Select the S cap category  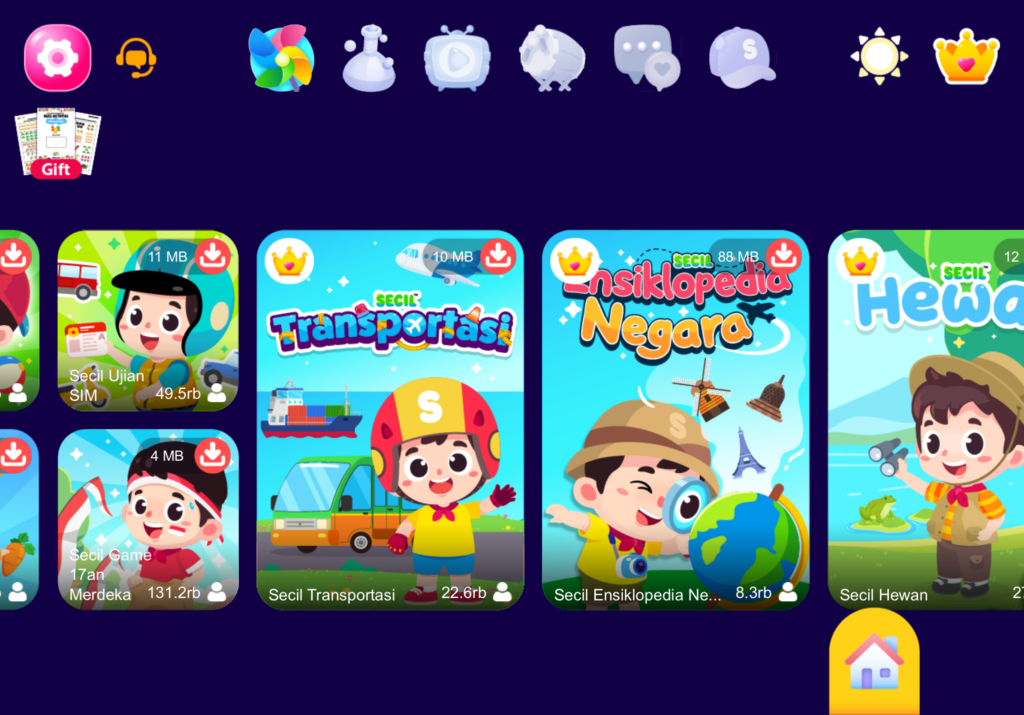pos(741,58)
